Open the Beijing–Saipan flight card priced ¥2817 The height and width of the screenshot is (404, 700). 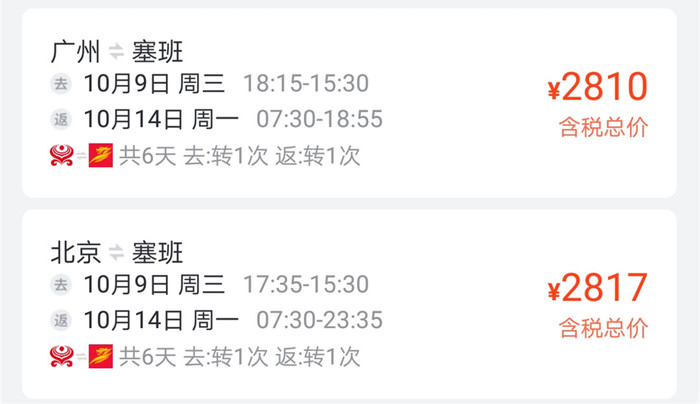(350, 303)
